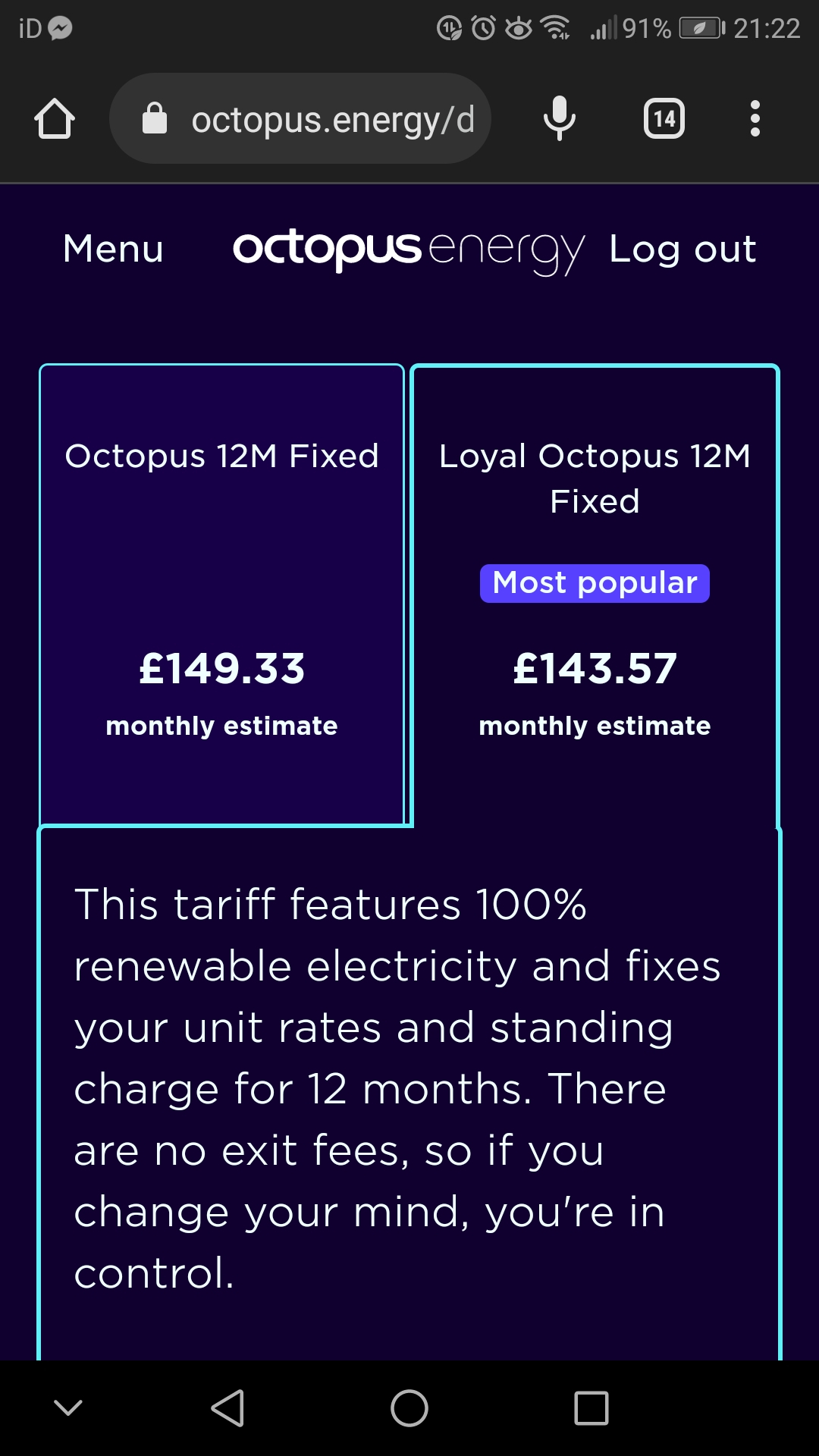Start voice search with the microphone

click(560, 119)
